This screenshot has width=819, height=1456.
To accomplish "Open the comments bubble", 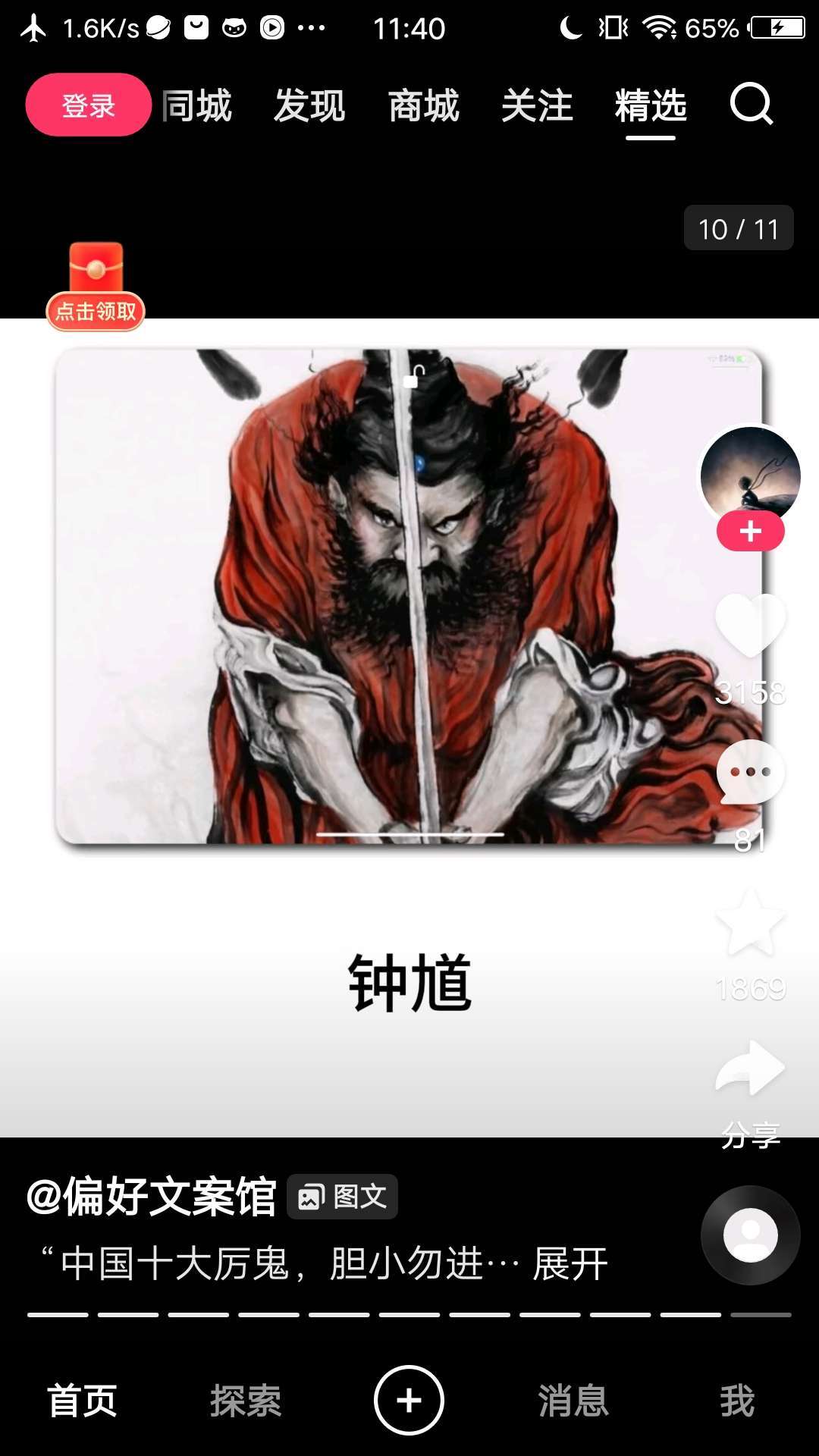I will 750,772.
